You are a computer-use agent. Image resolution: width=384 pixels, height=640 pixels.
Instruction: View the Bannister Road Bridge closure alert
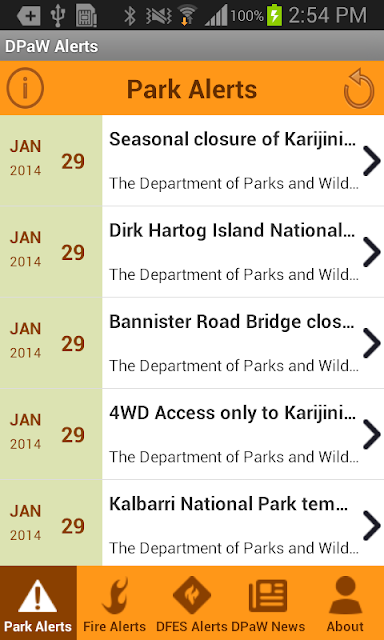(x=192, y=343)
